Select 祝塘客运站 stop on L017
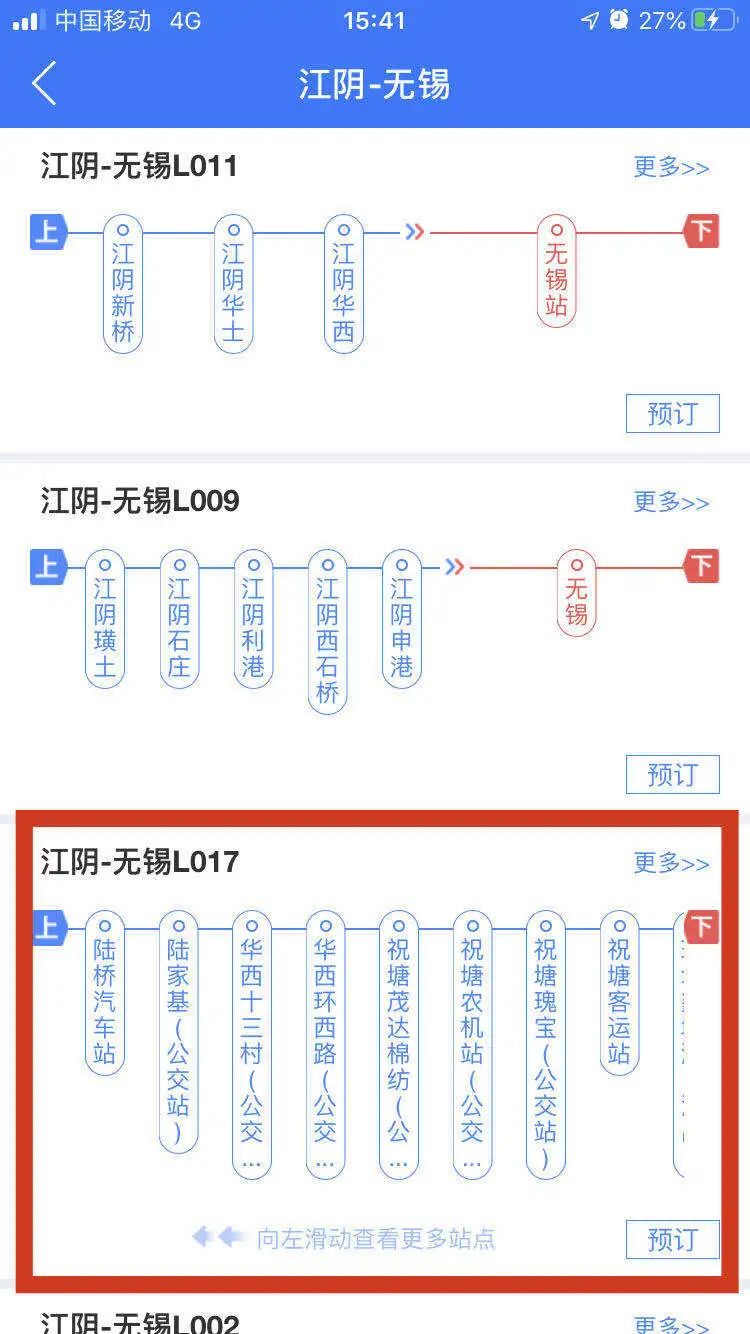The width and height of the screenshot is (750, 1334). (x=619, y=991)
